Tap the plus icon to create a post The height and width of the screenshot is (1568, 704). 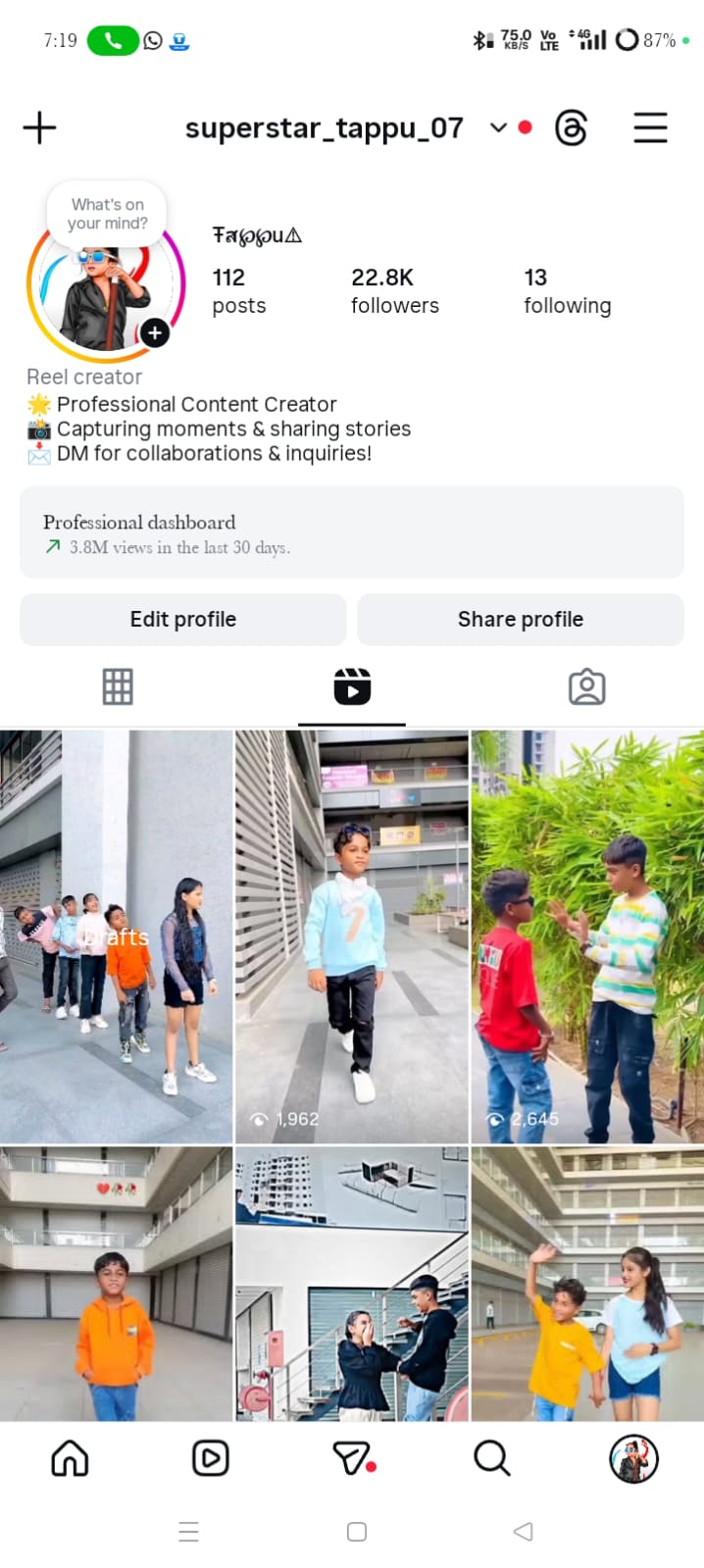pos(39,128)
